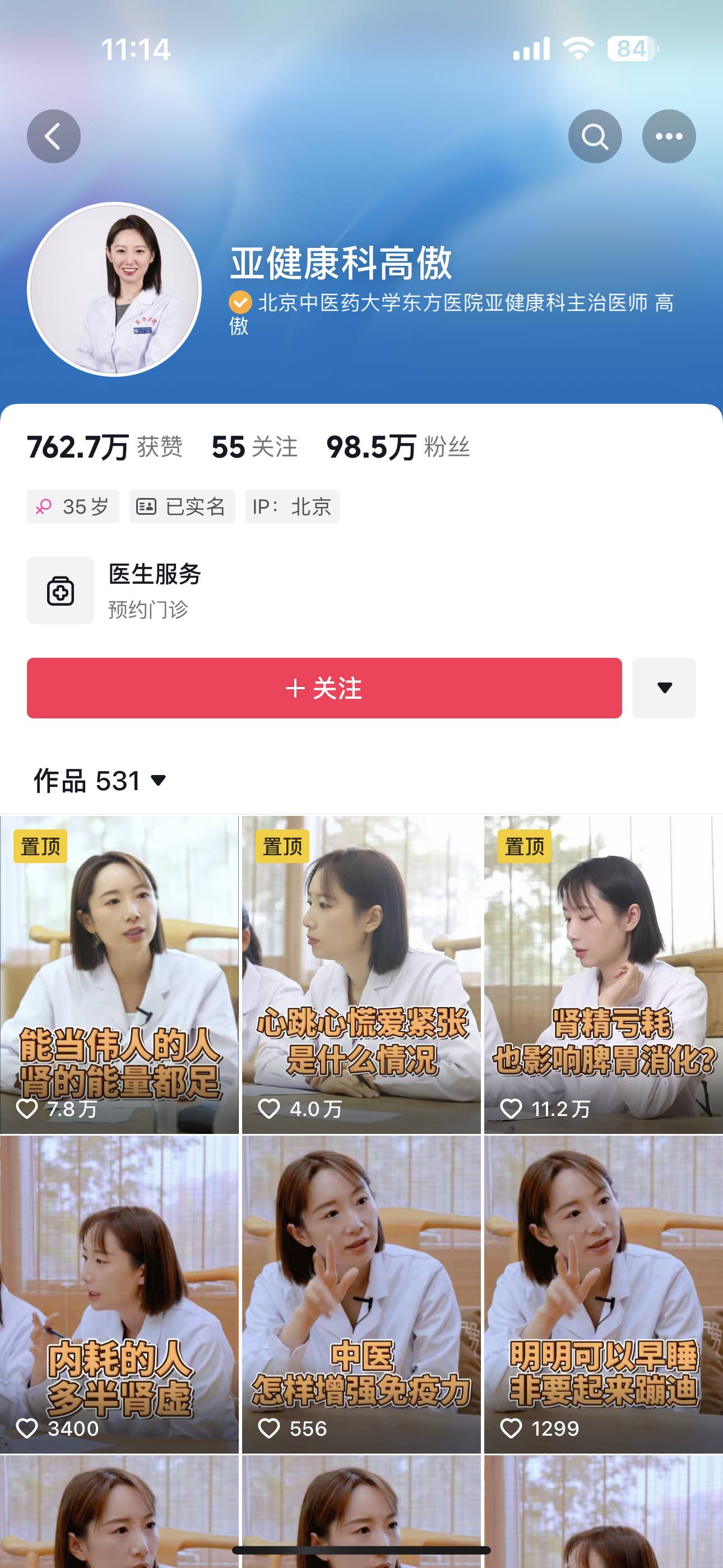View the 762.7万 获赞 likes count

(x=104, y=448)
